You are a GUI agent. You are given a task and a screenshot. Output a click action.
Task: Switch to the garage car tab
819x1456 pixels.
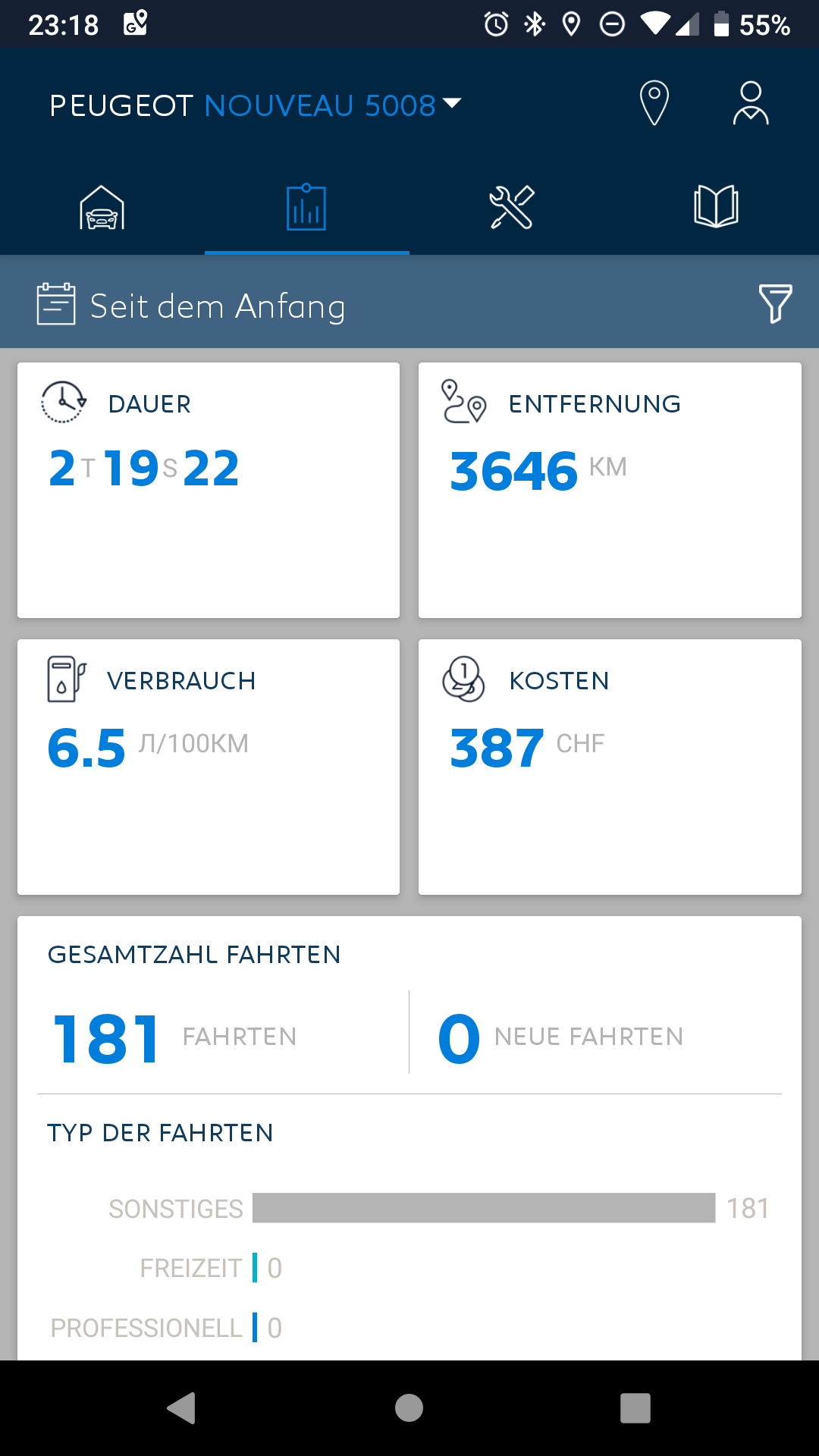click(x=102, y=208)
